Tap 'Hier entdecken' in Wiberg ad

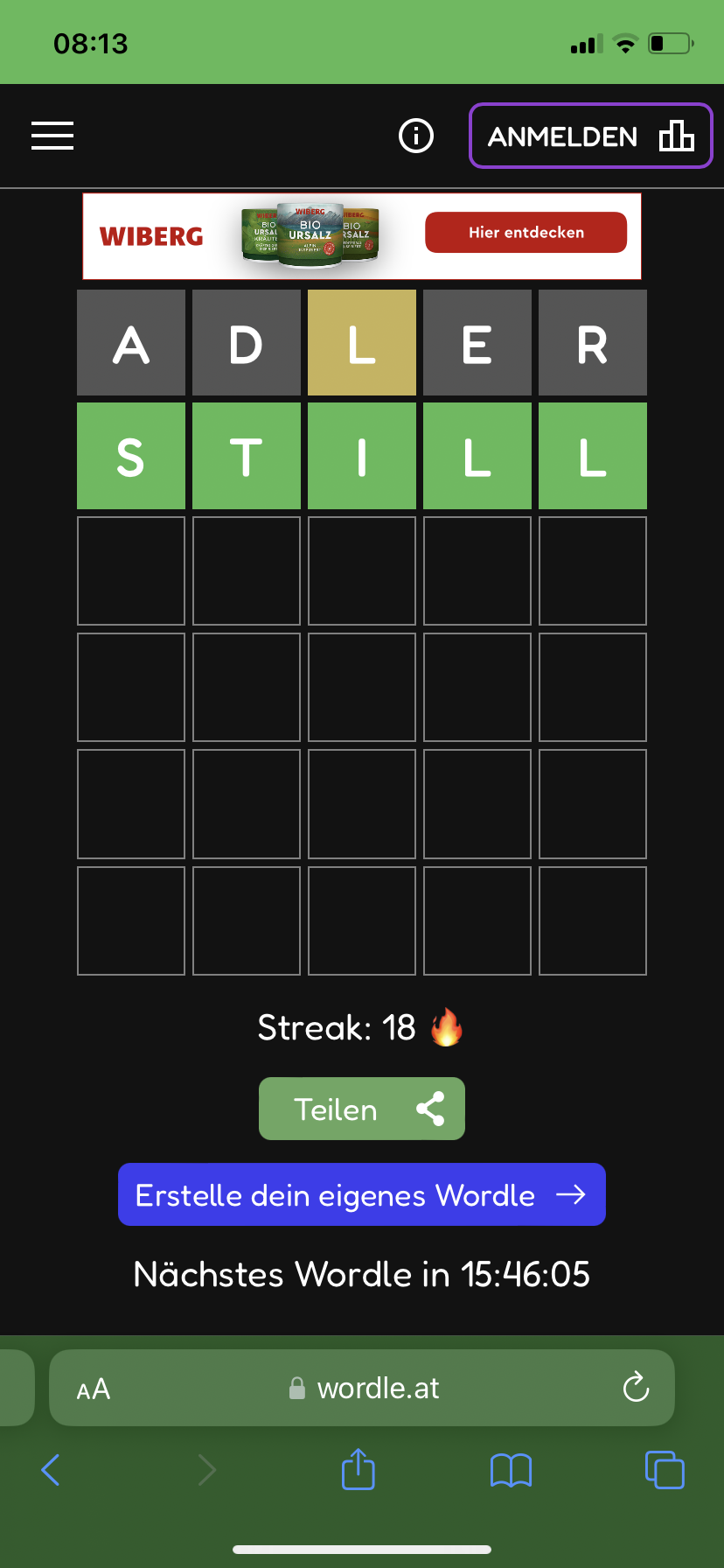[x=526, y=233]
